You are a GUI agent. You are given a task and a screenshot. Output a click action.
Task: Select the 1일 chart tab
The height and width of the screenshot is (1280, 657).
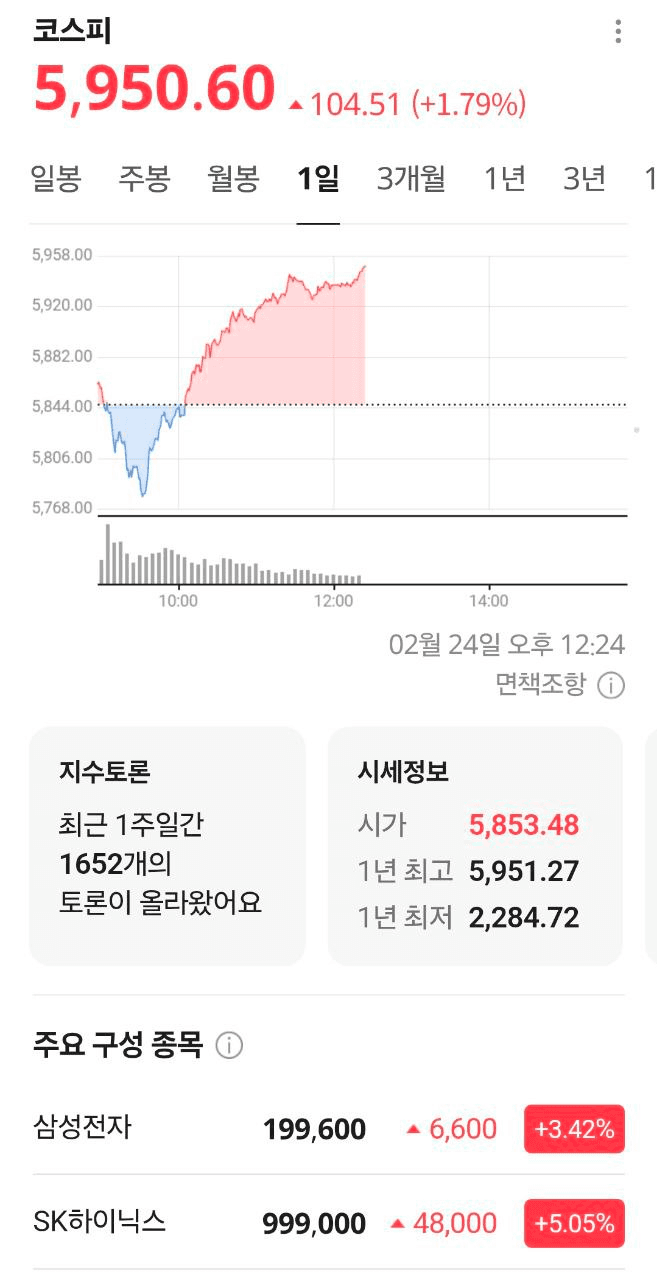[318, 179]
